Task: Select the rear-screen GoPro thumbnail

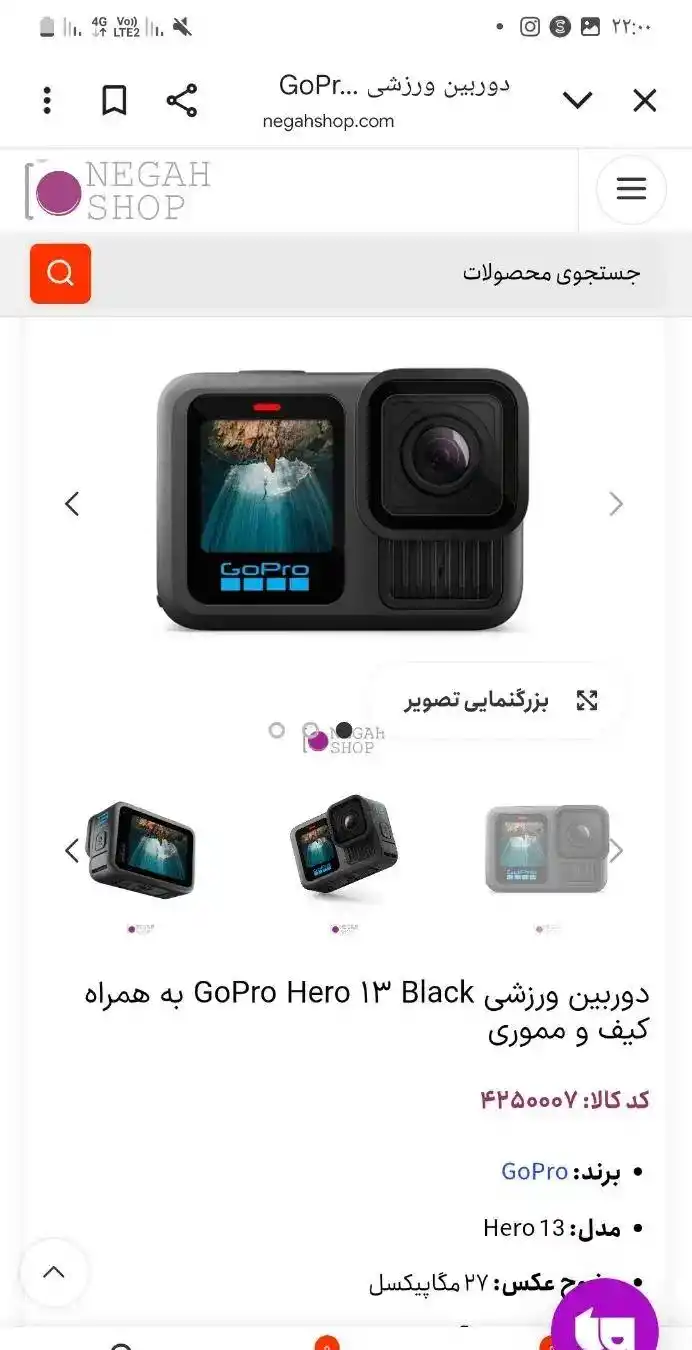Action: pos(140,850)
